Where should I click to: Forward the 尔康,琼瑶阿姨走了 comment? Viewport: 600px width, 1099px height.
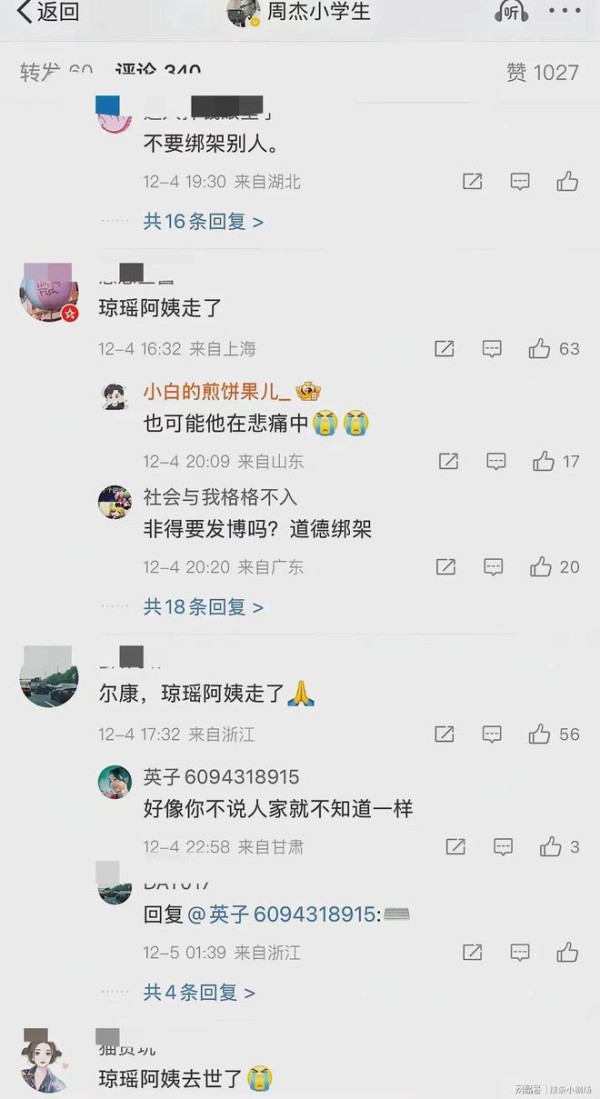pyautogui.click(x=445, y=734)
